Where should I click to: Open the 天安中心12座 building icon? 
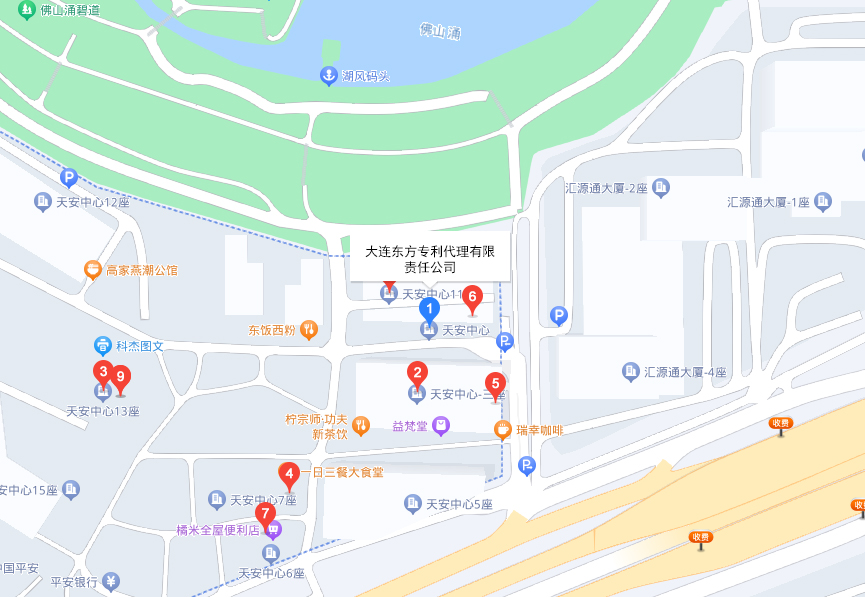pyautogui.click(x=43, y=202)
